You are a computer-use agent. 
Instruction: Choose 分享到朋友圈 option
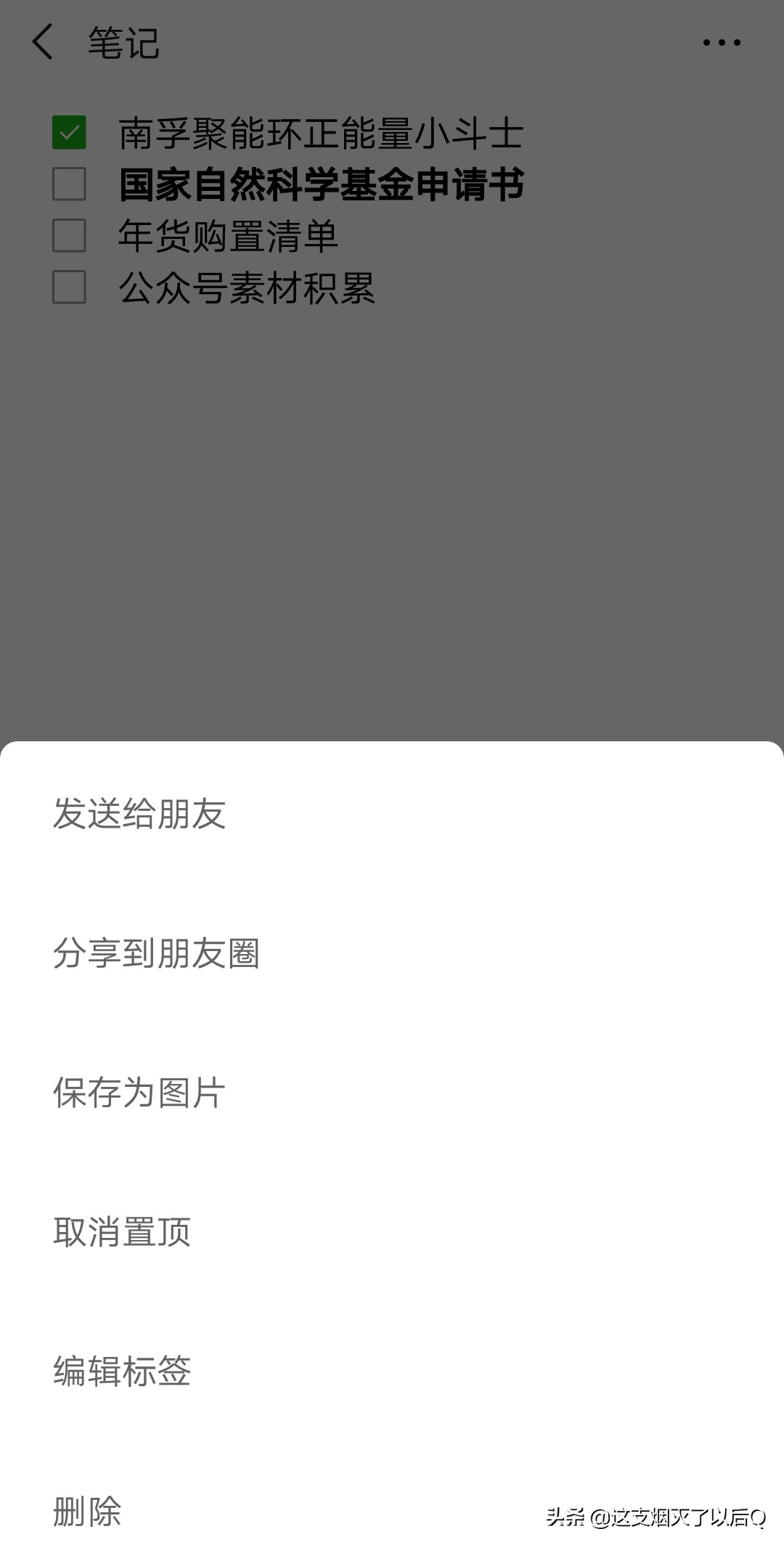pyautogui.click(x=392, y=953)
